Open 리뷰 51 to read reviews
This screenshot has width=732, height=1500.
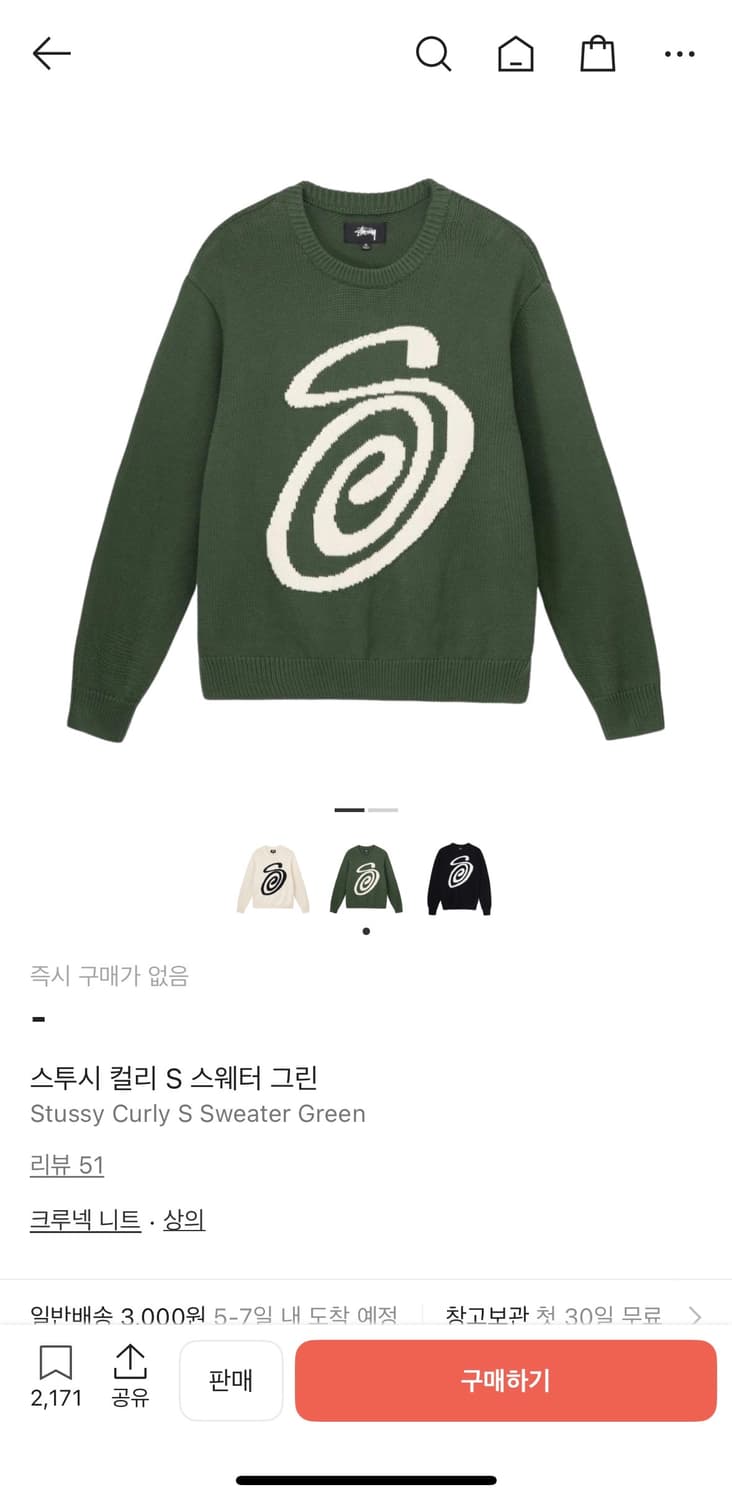(67, 1165)
